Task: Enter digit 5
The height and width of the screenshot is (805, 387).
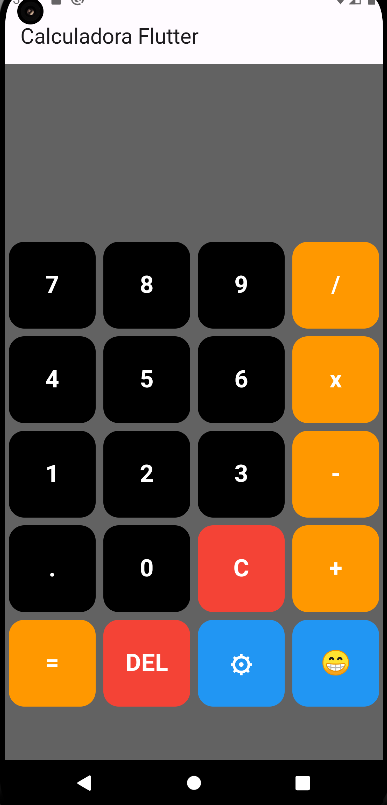Action: tap(147, 379)
